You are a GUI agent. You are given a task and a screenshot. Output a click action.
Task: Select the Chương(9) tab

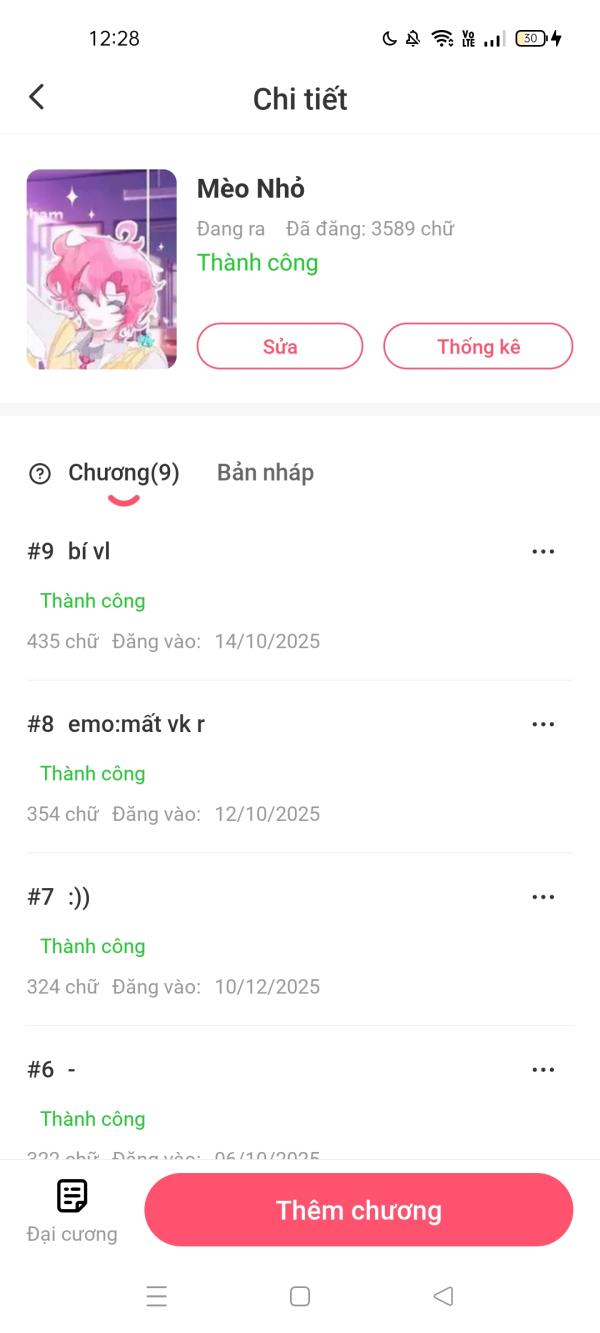click(123, 473)
